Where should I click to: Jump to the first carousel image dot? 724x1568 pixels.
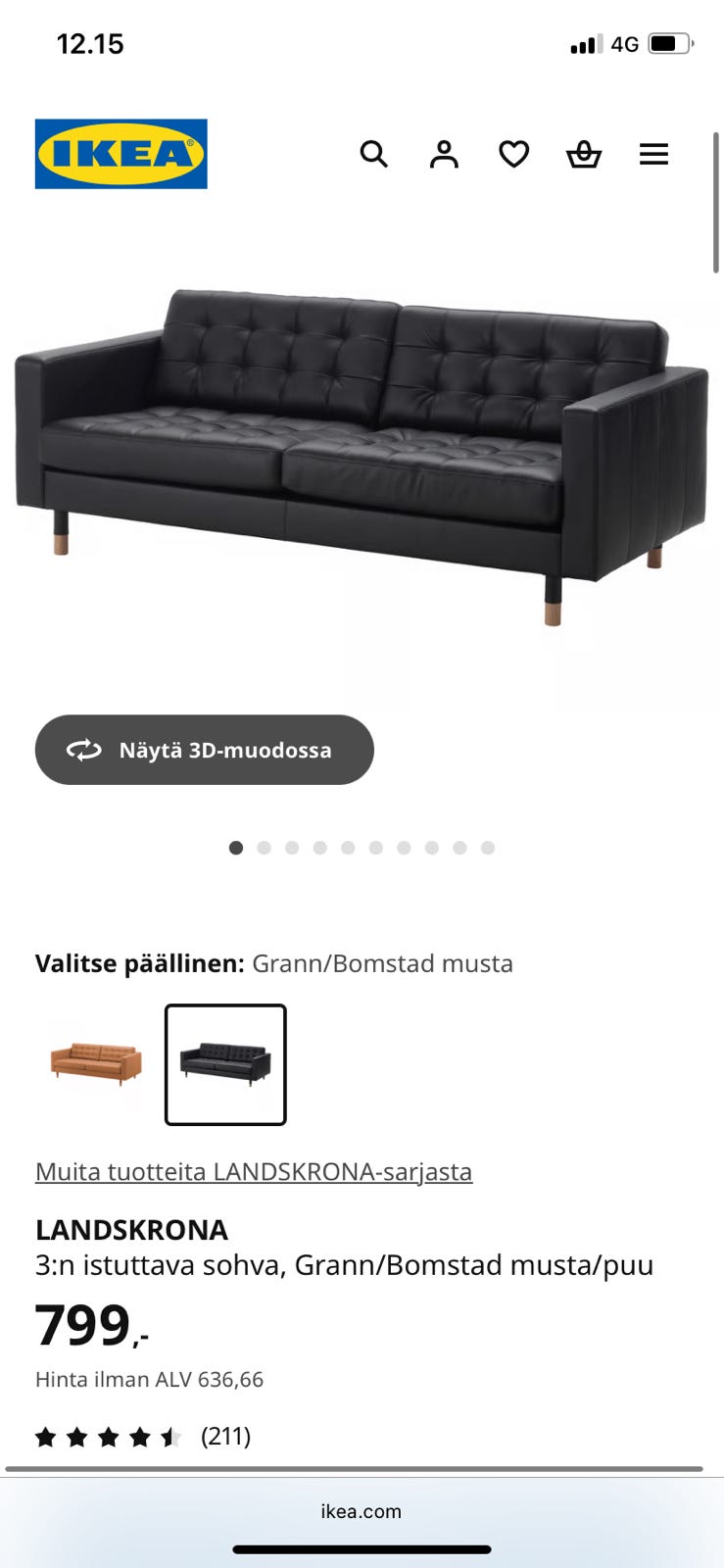click(236, 847)
